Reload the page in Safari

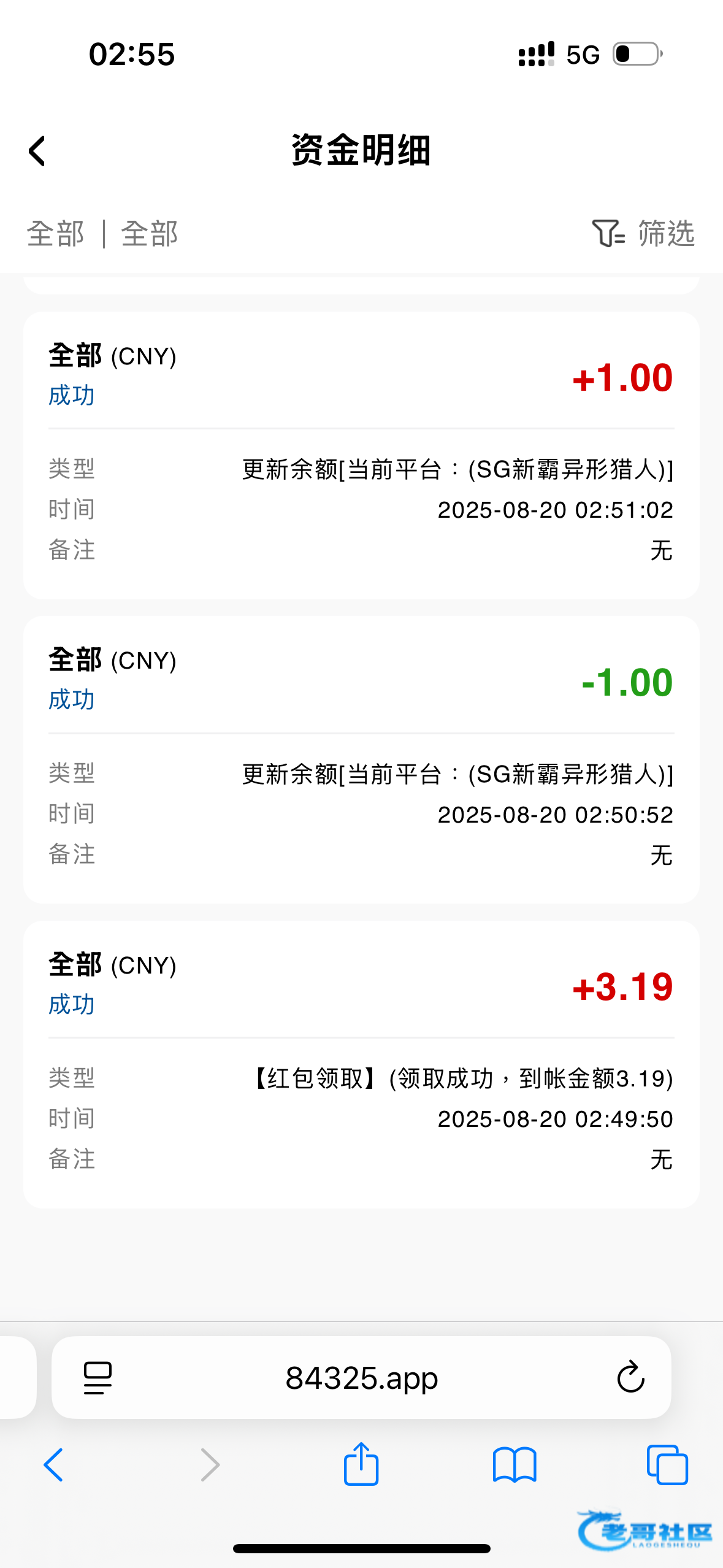coord(630,1377)
